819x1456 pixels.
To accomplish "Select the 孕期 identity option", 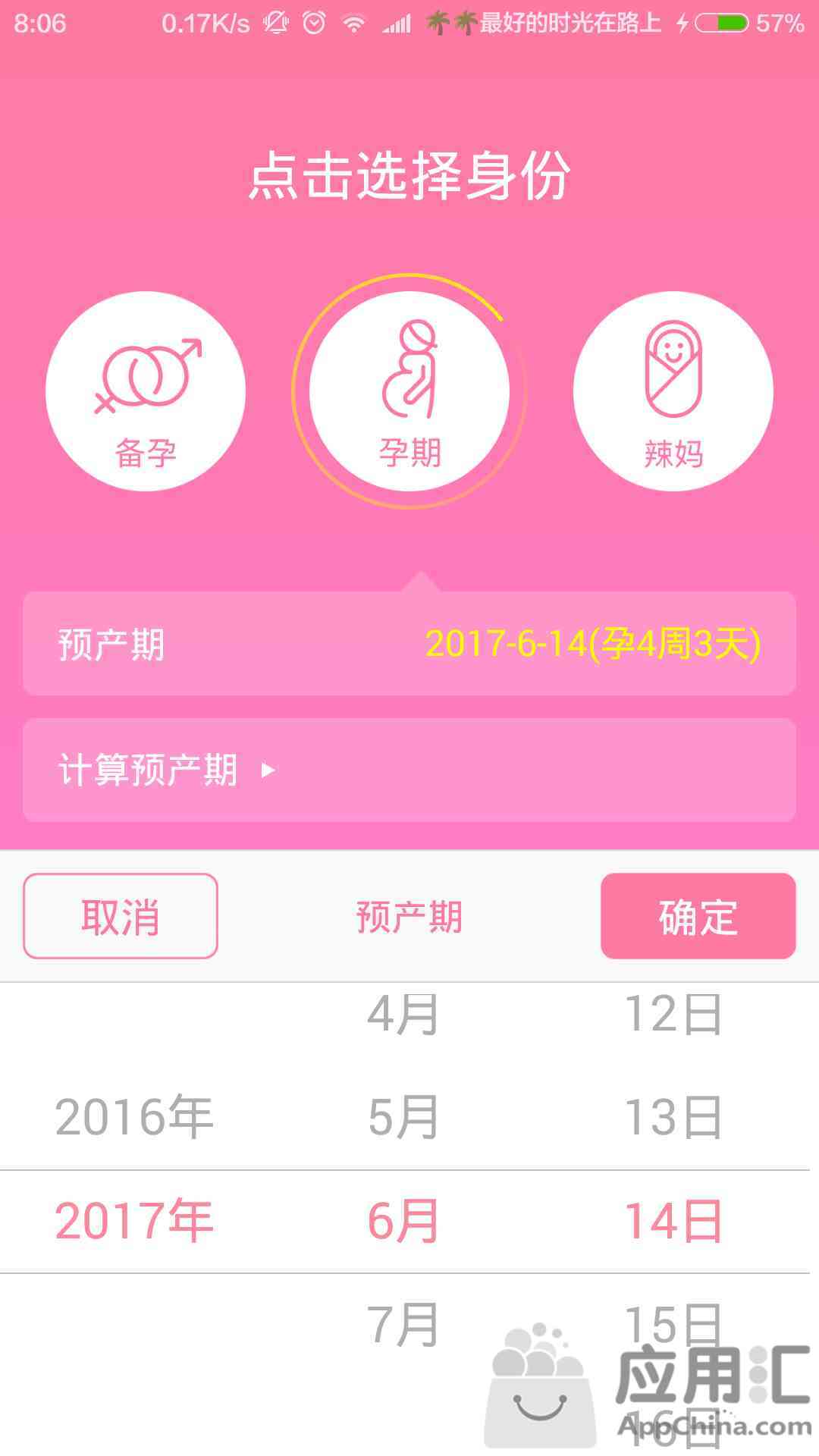I will click(409, 391).
